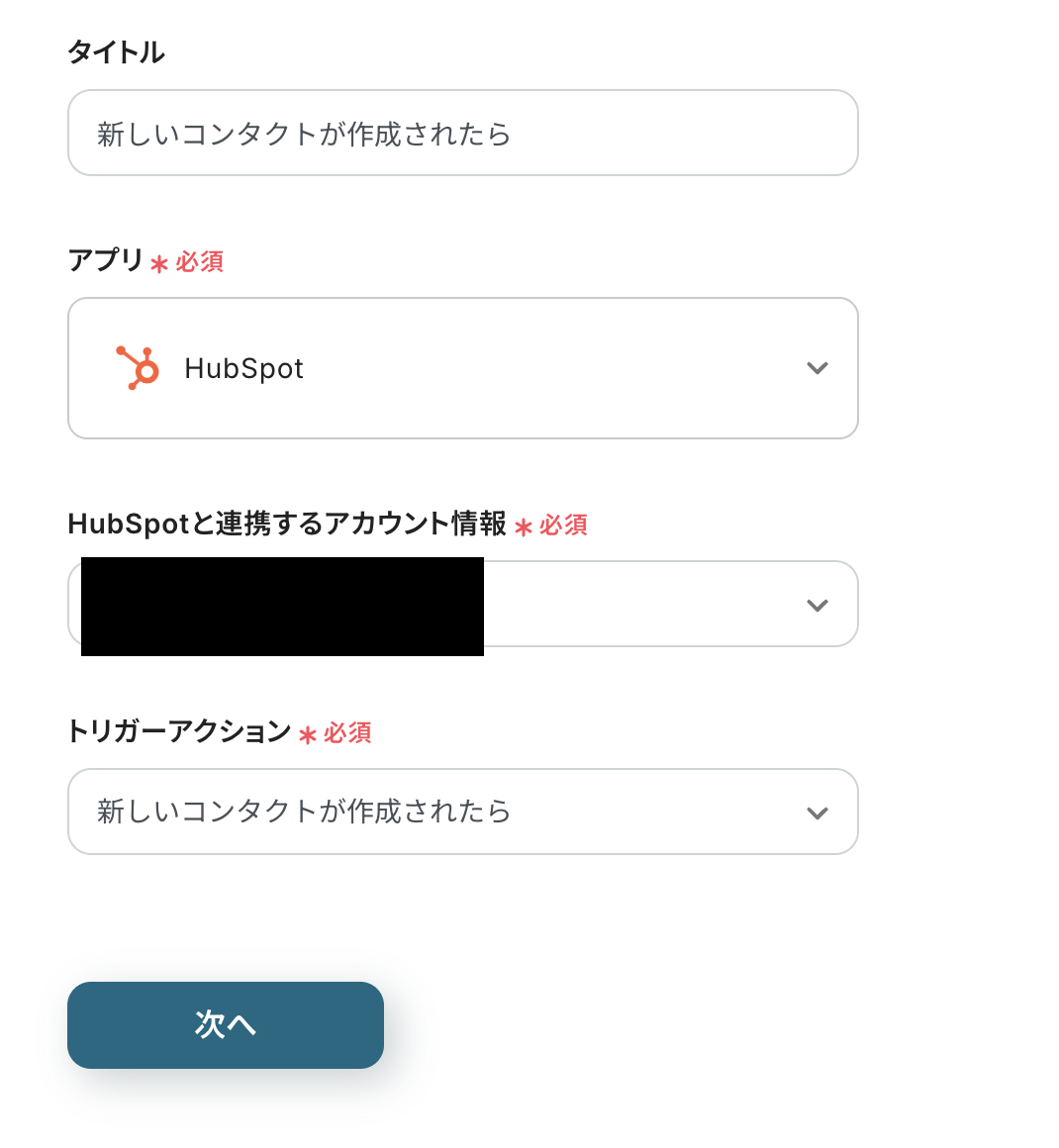Image resolution: width=1059 pixels, height=1148 pixels.
Task: Open the アプリ dropdown showing HubSpot
Action: pos(462,368)
